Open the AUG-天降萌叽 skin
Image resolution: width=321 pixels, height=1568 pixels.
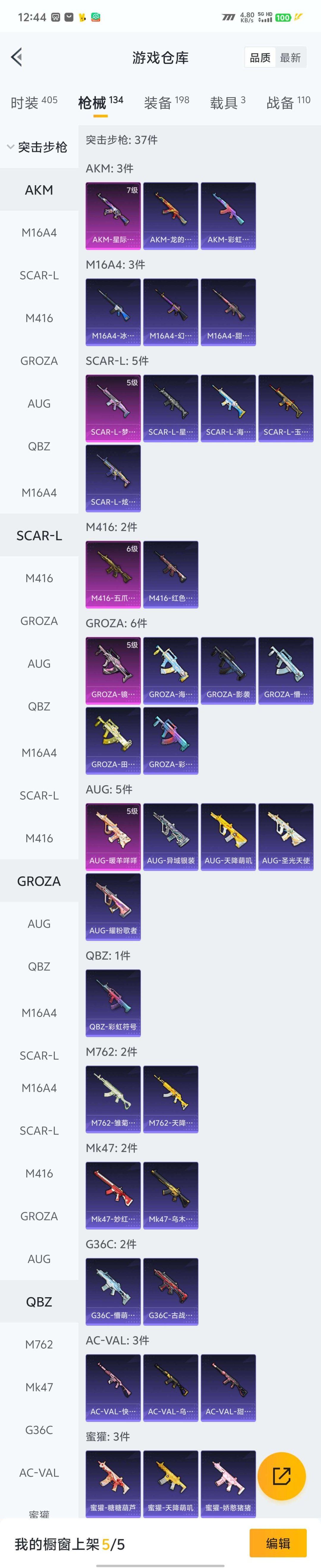228,836
